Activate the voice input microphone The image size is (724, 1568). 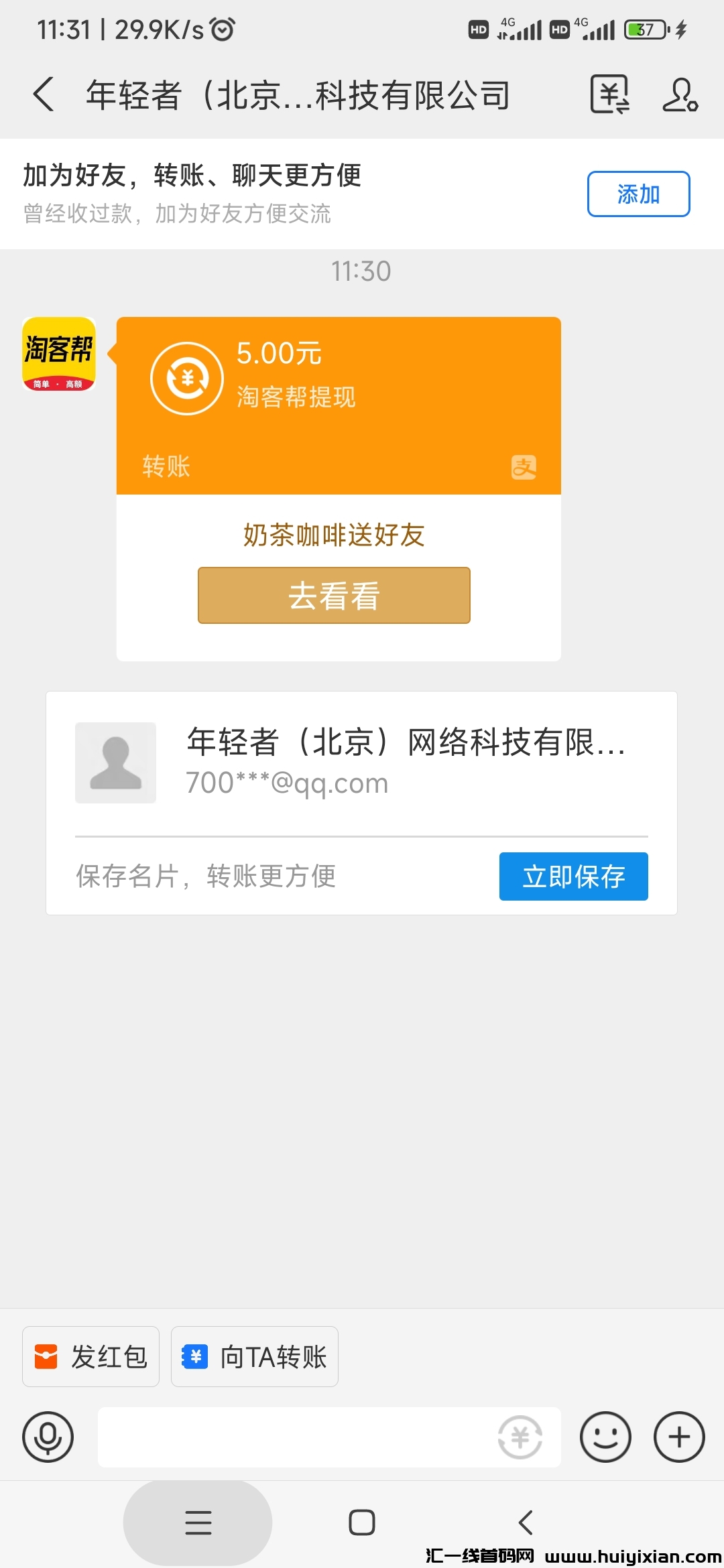pyautogui.click(x=47, y=1437)
